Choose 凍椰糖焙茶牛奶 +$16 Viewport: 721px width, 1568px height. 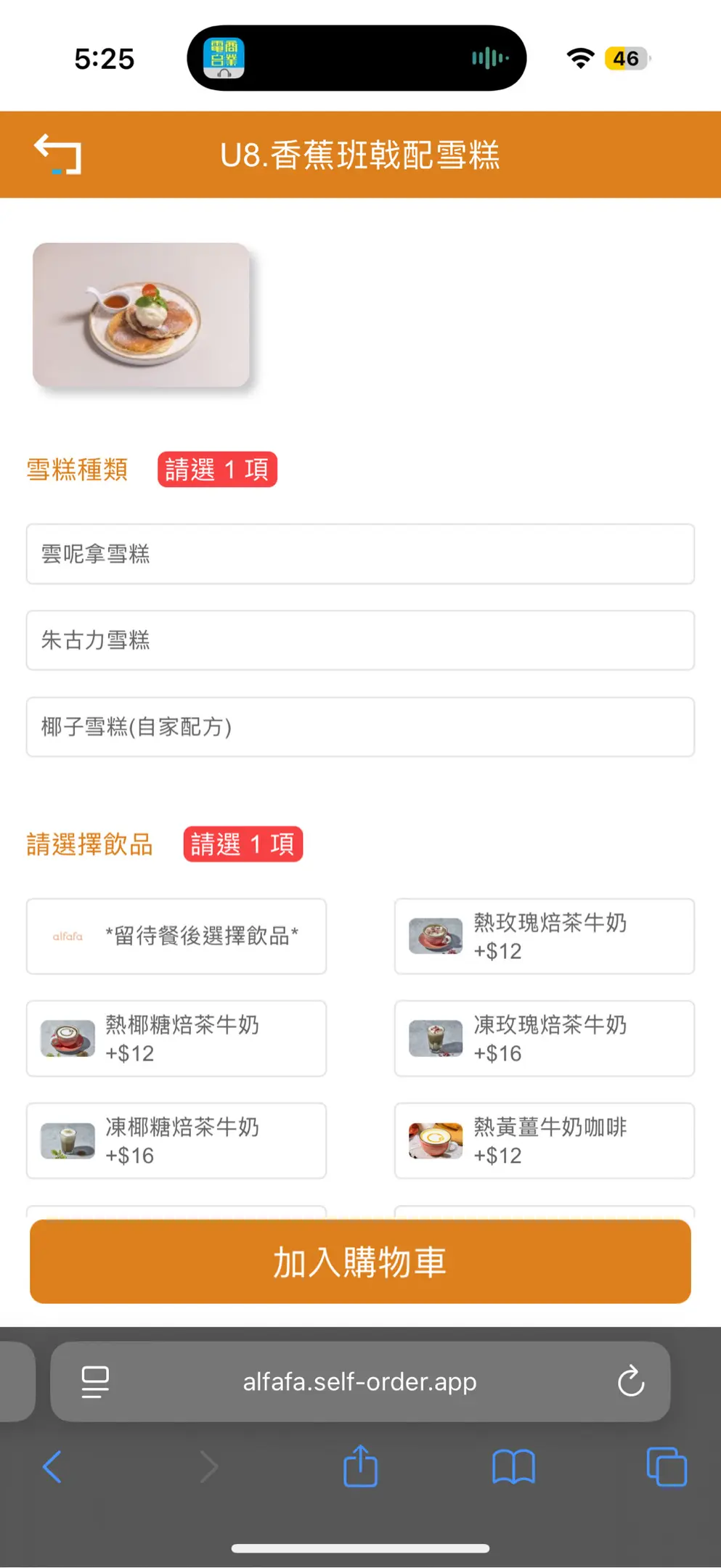[176, 1140]
